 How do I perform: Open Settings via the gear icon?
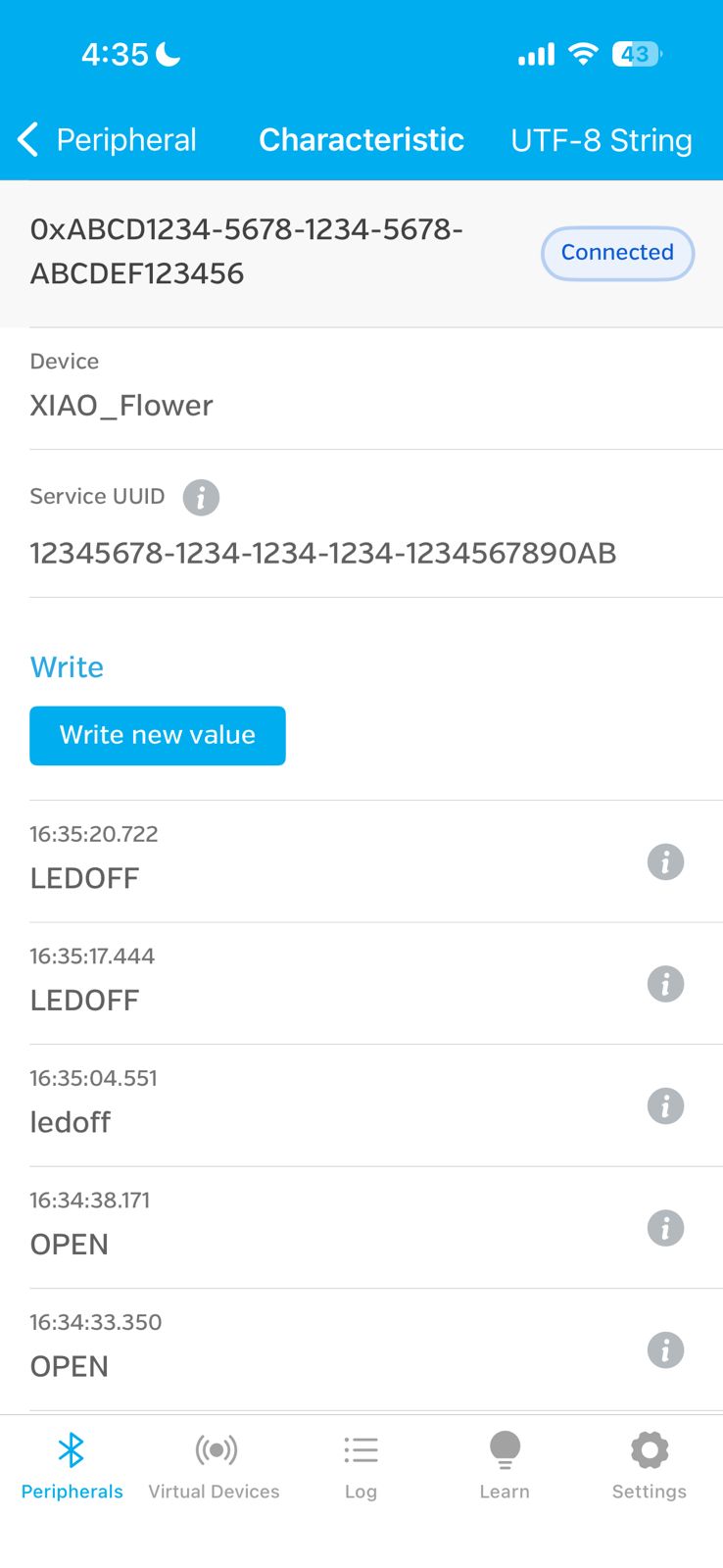tap(649, 1448)
